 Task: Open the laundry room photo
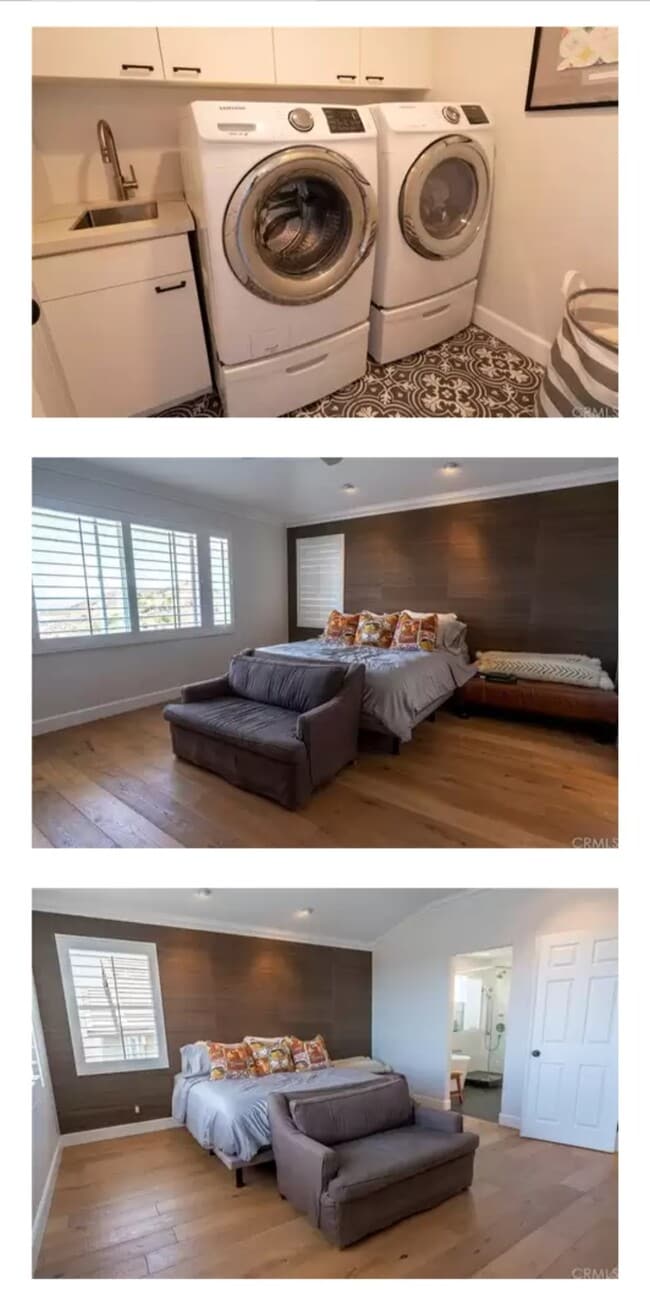click(x=324, y=222)
